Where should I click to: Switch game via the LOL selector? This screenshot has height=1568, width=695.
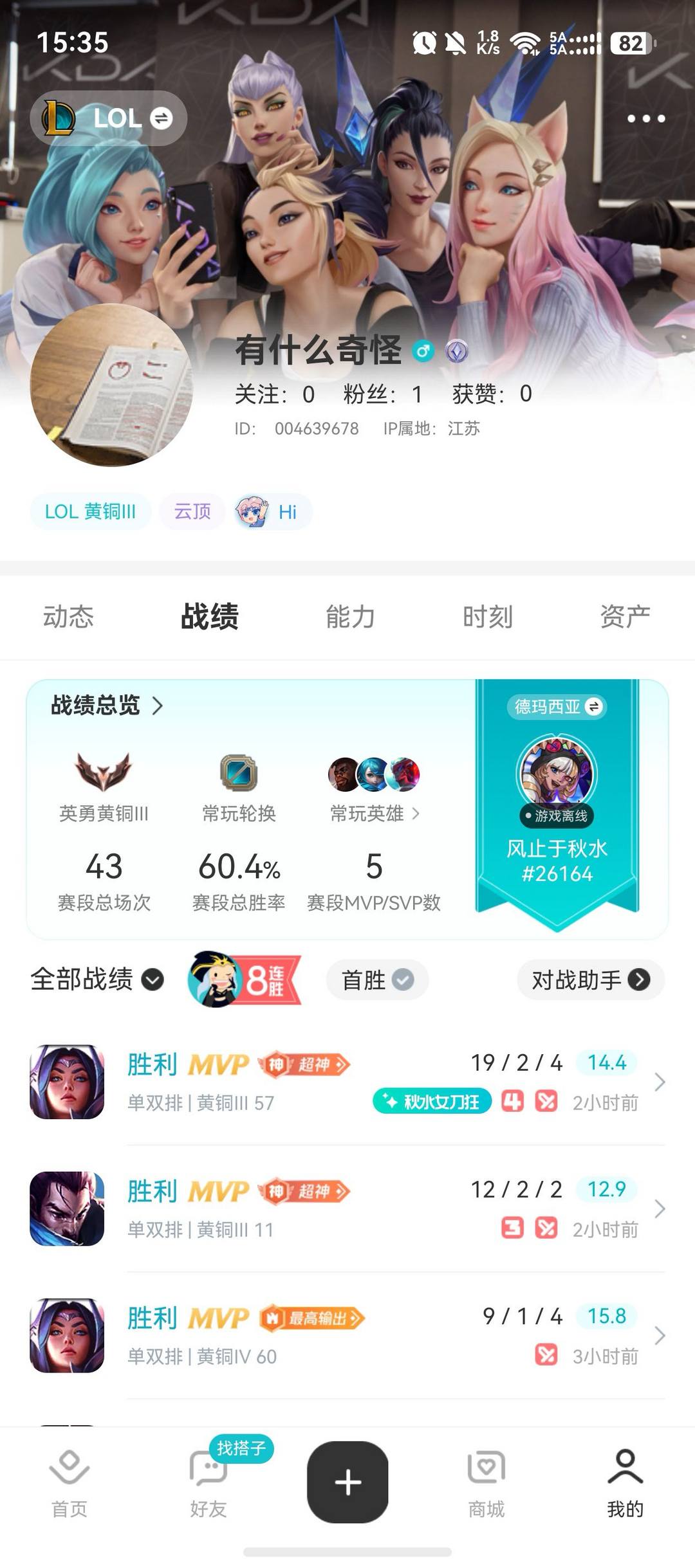pyautogui.click(x=108, y=118)
